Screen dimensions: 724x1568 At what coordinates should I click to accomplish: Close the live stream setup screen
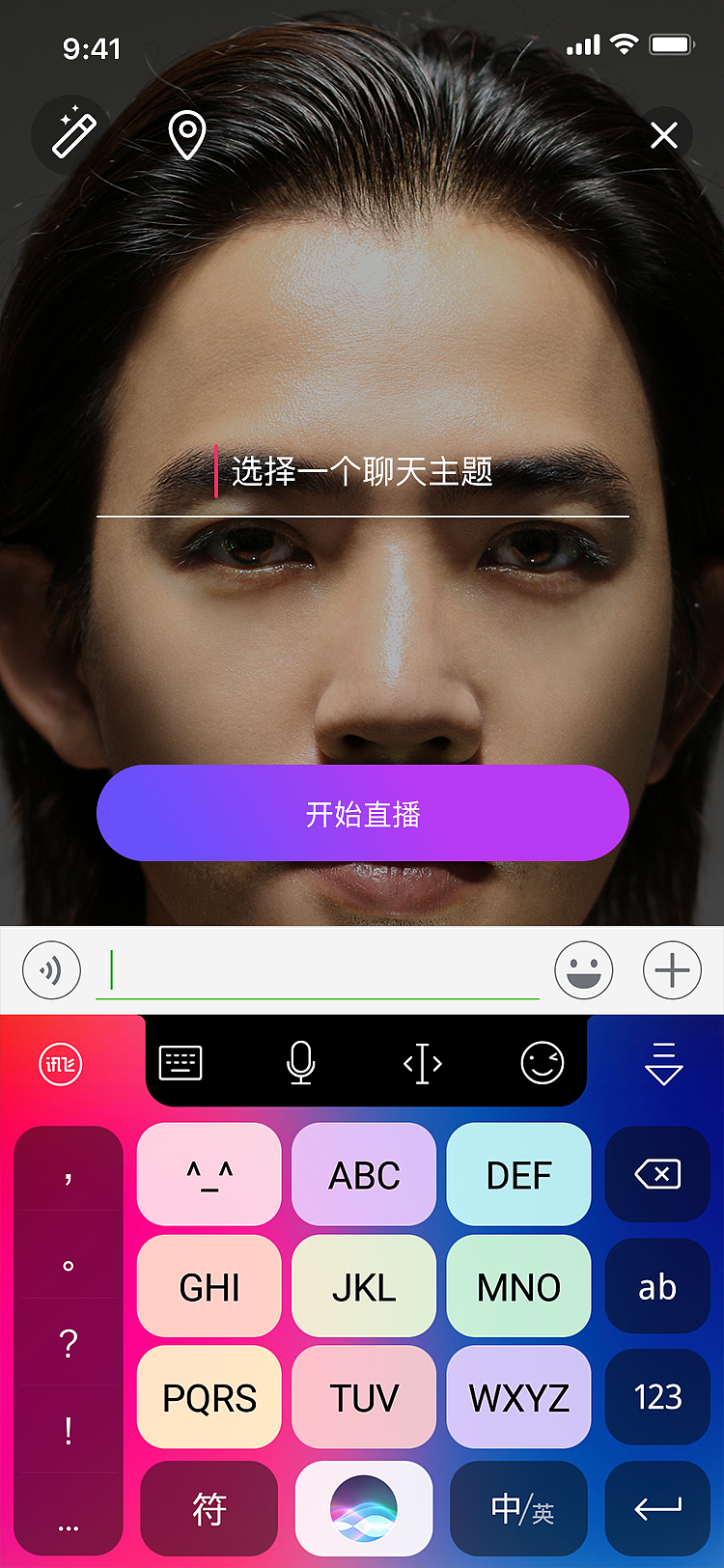coord(664,135)
